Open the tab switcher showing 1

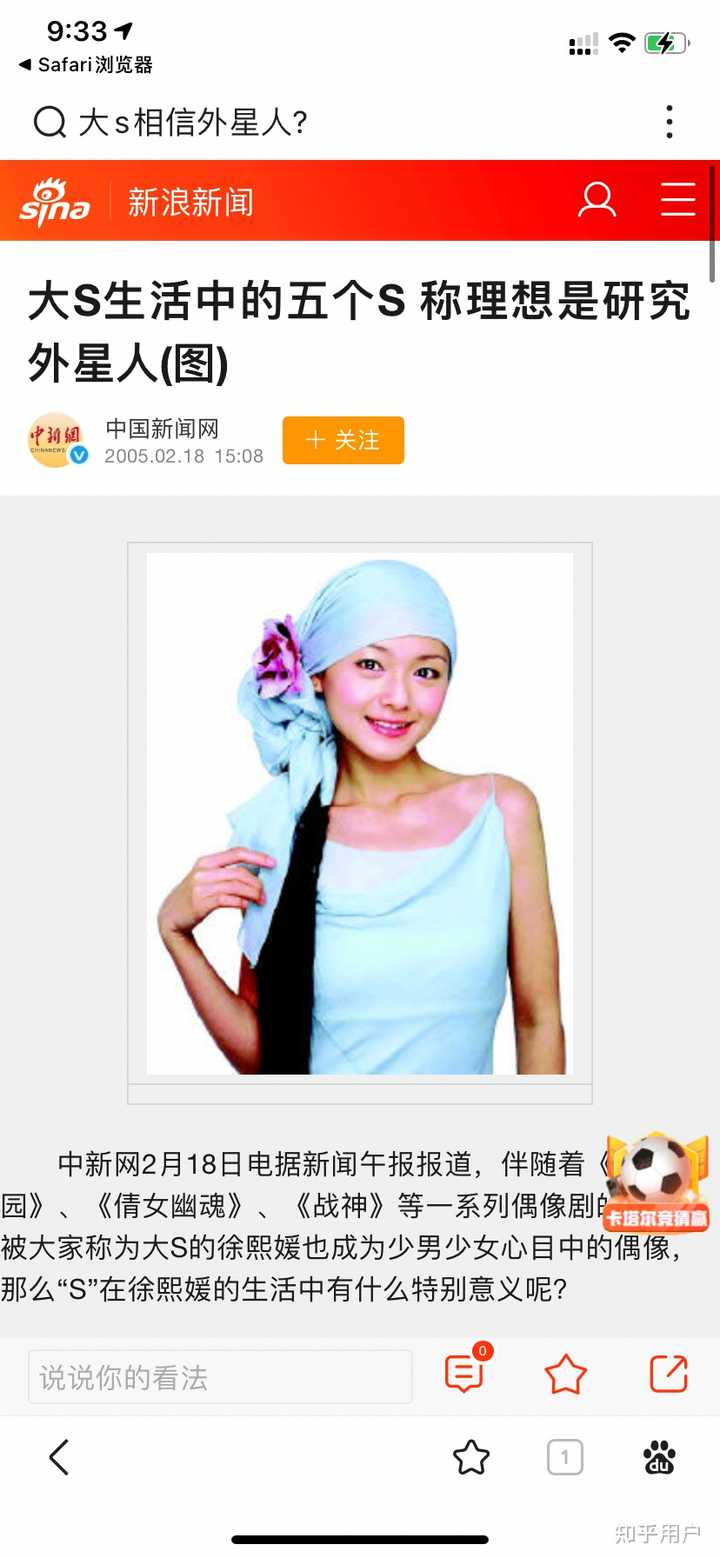(x=565, y=1458)
